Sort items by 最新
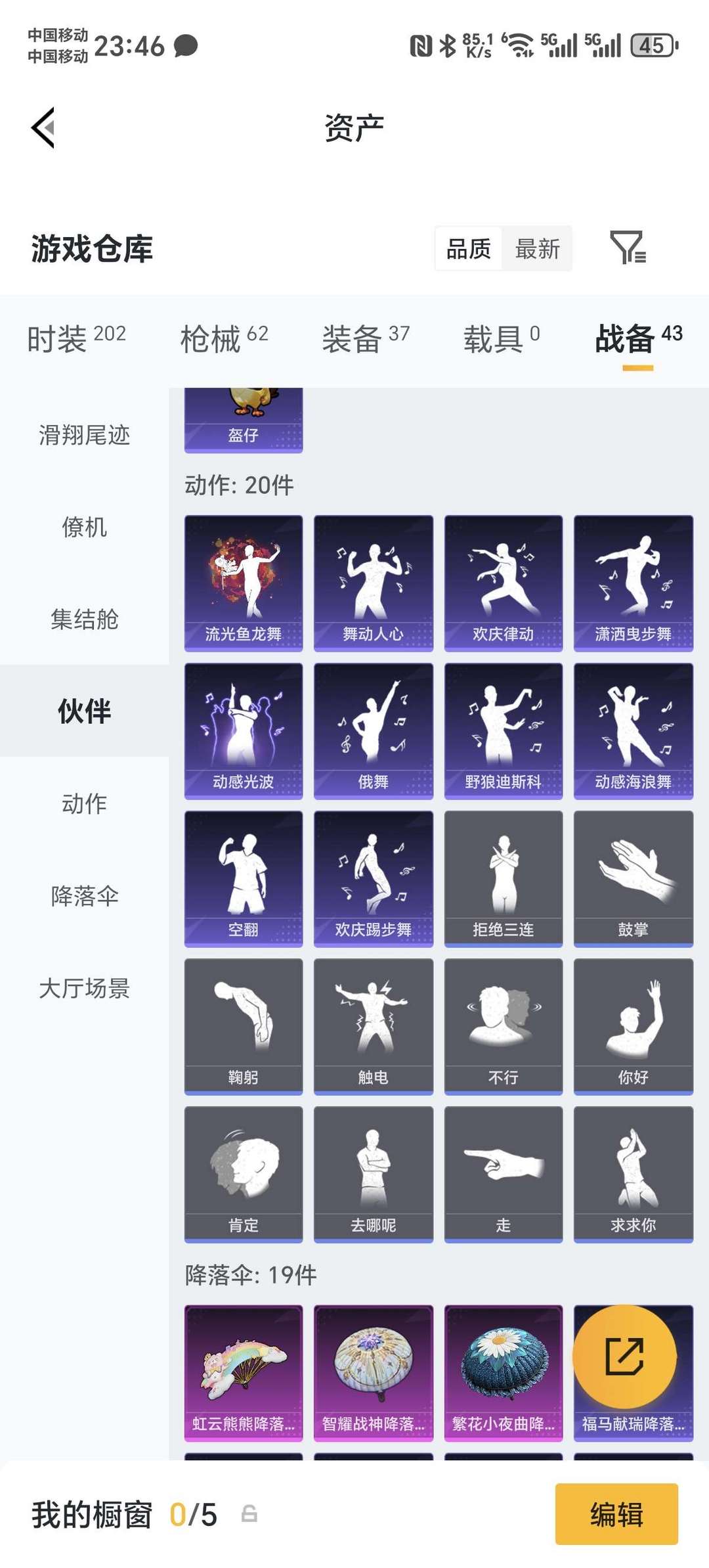The width and height of the screenshot is (709, 1568). 537,249
